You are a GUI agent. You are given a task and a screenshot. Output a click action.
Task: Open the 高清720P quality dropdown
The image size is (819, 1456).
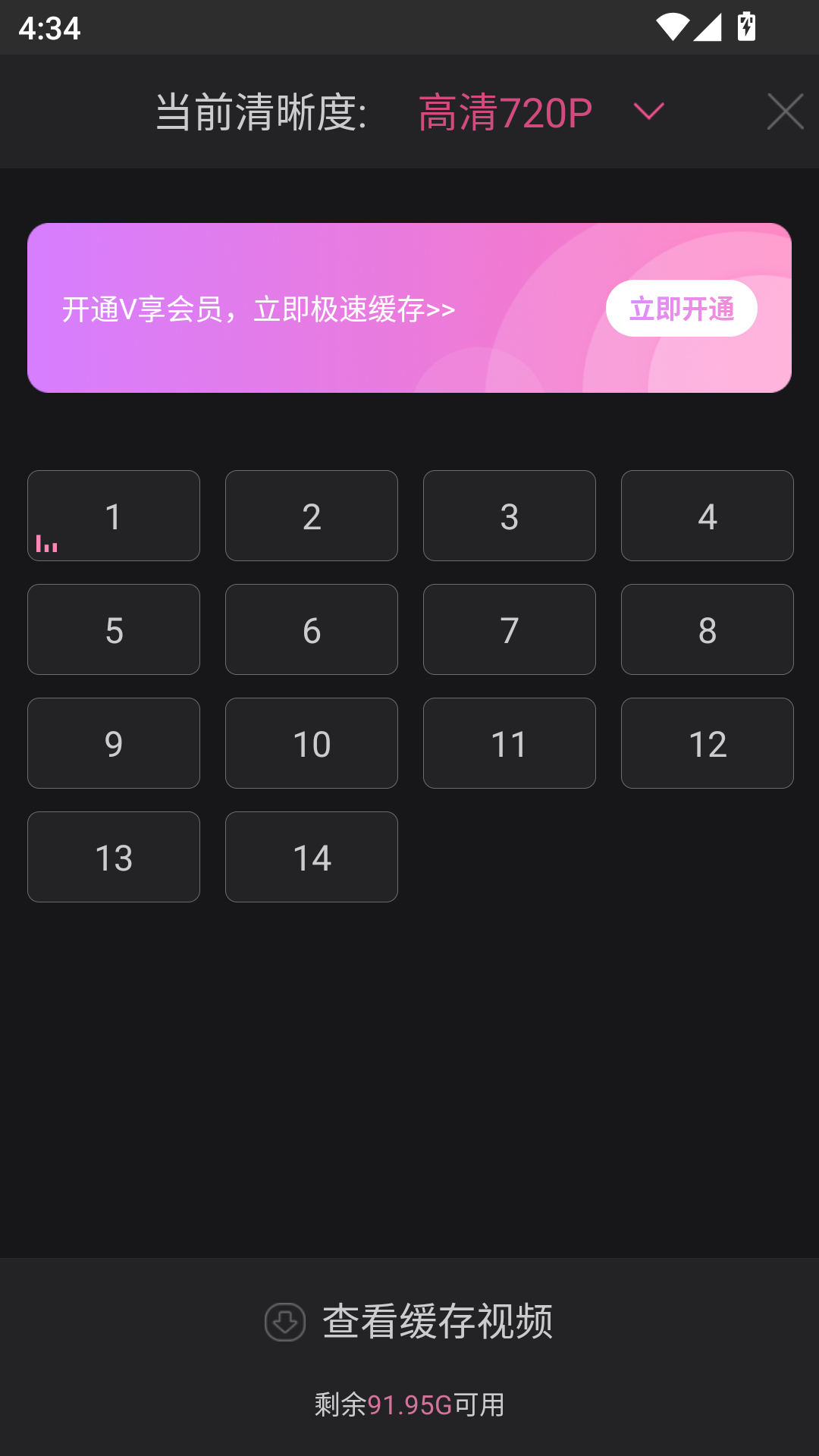[x=540, y=112]
